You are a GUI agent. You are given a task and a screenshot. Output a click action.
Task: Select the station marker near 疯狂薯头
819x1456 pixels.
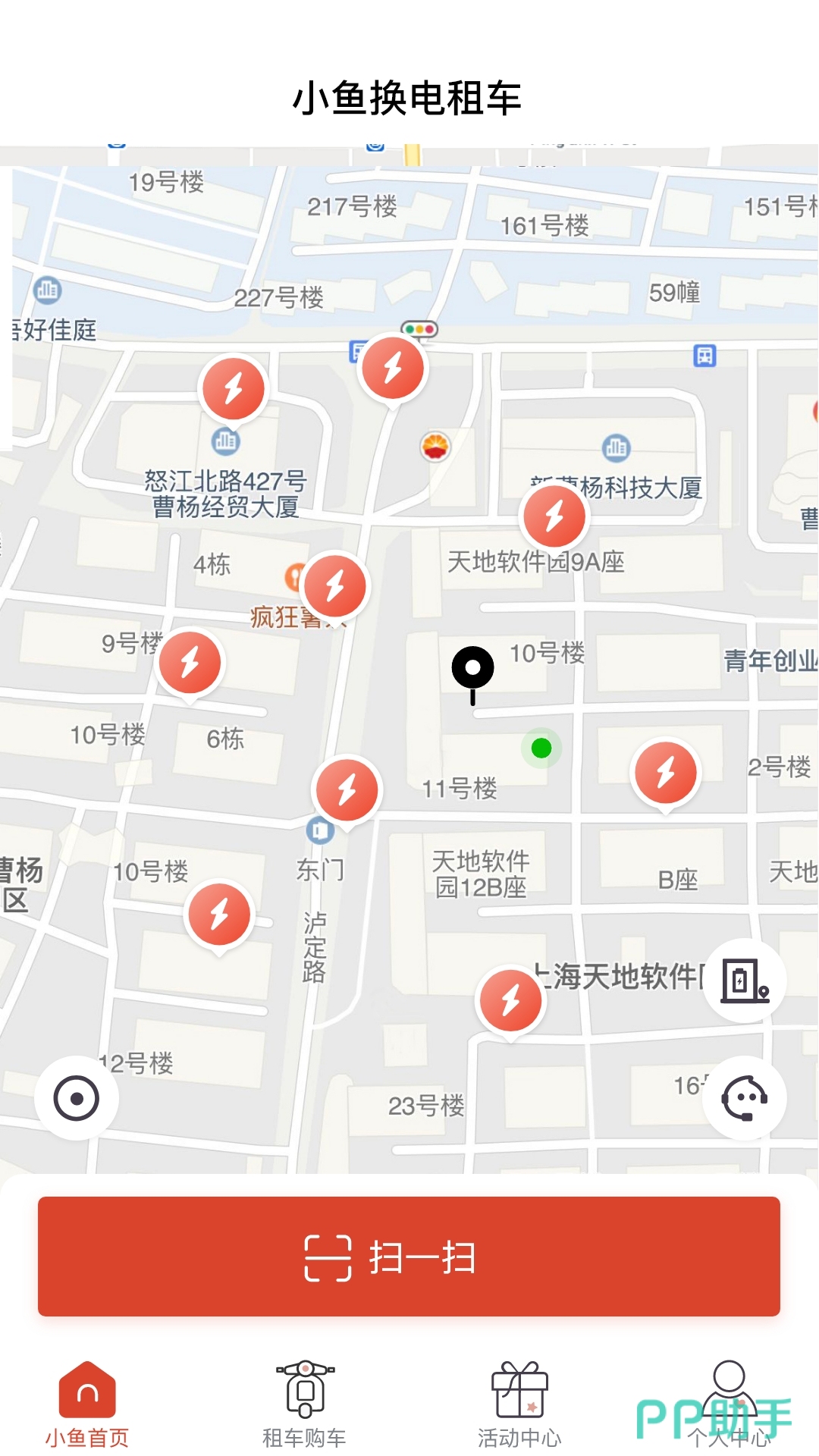click(x=335, y=586)
